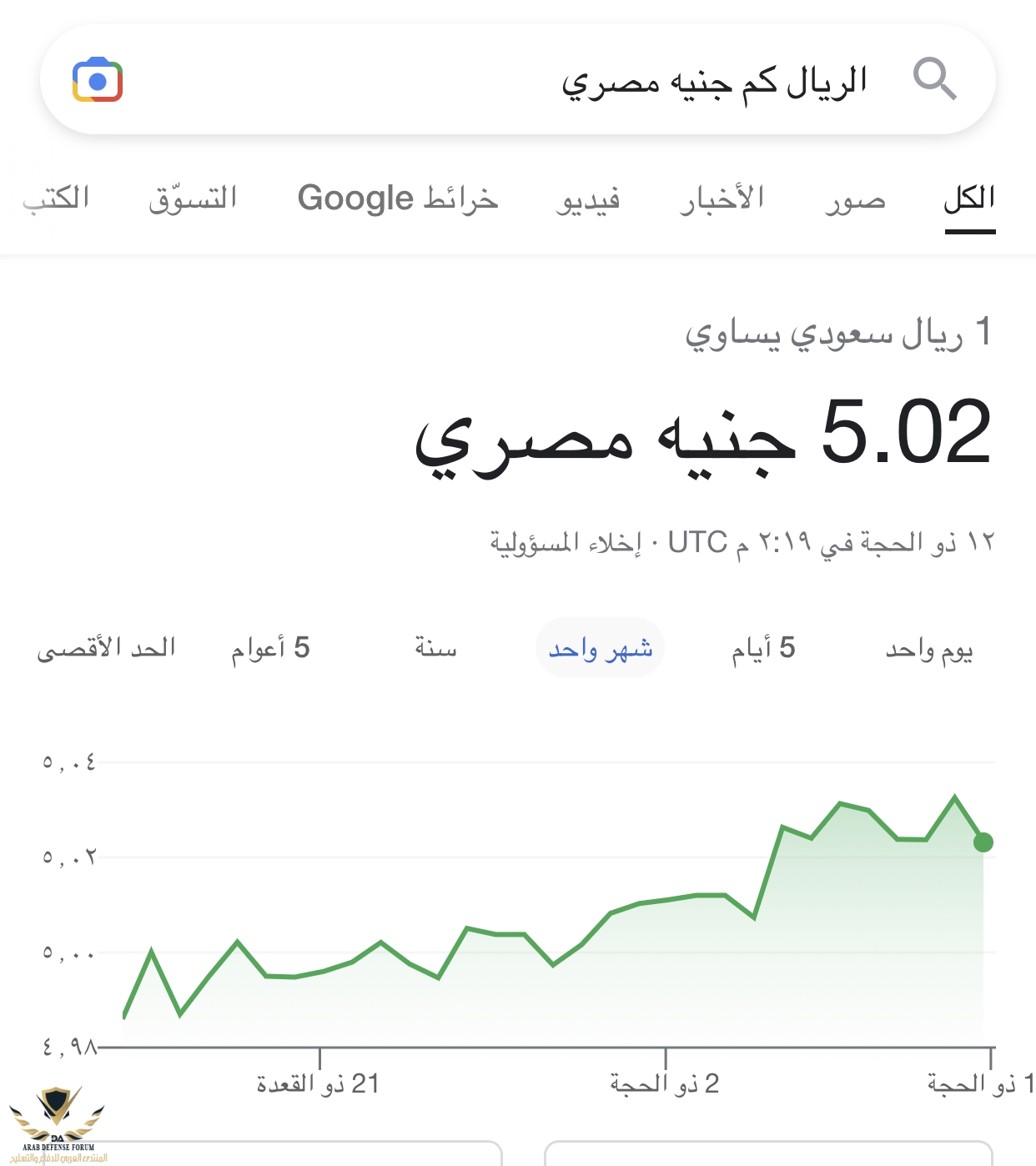Select the شهر واحد chart range
The width and height of the screenshot is (1036, 1166).
tap(601, 649)
